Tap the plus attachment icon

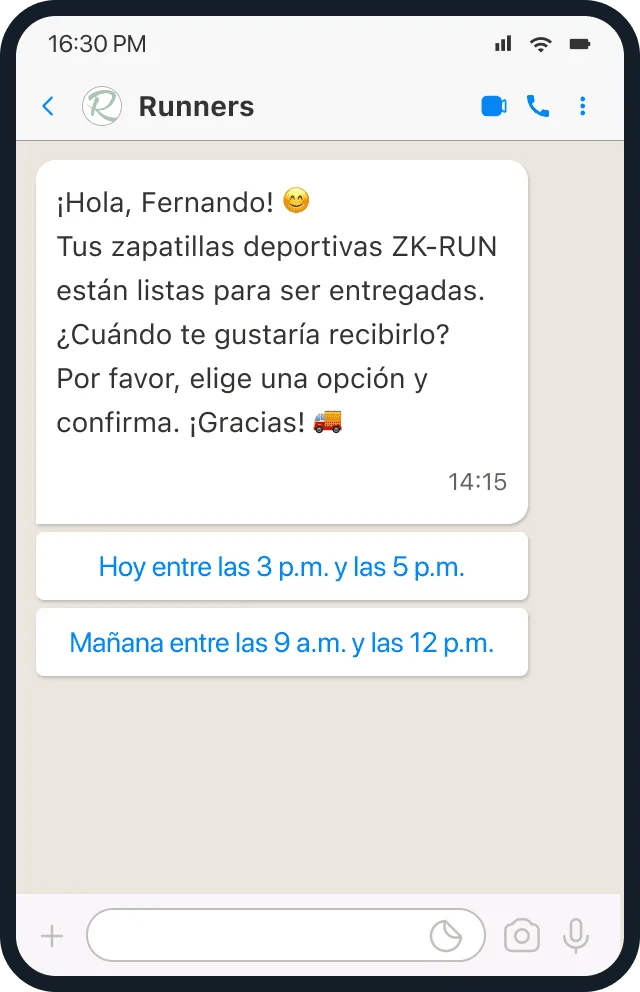(x=51, y=936)
